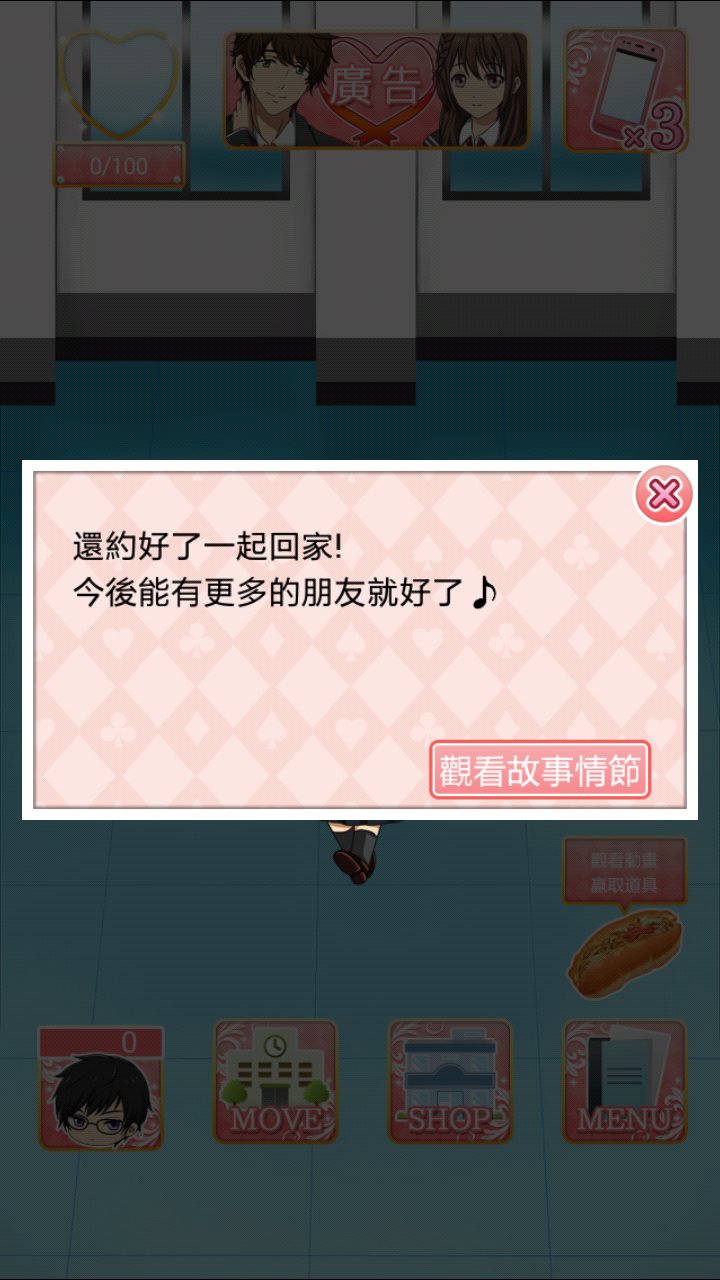Select the glasses boy character icon

click(101, 1090)
